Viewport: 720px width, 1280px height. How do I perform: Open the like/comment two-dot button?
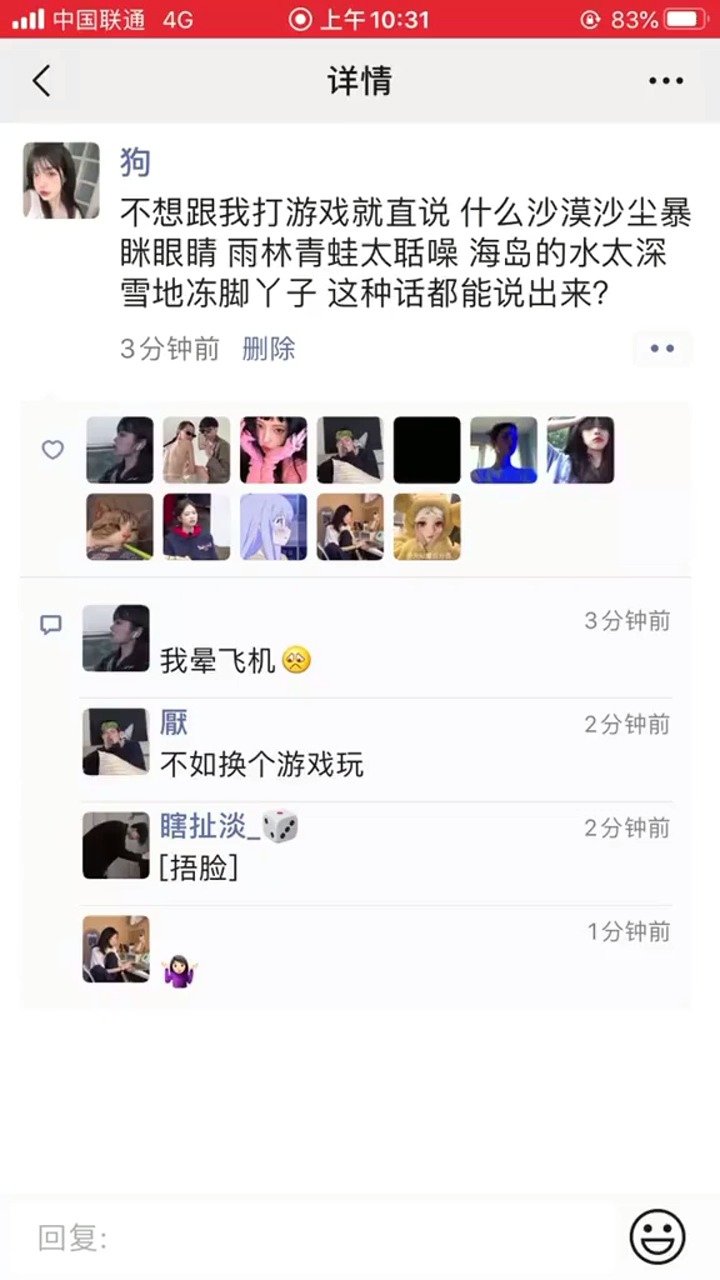click(662, 349)
